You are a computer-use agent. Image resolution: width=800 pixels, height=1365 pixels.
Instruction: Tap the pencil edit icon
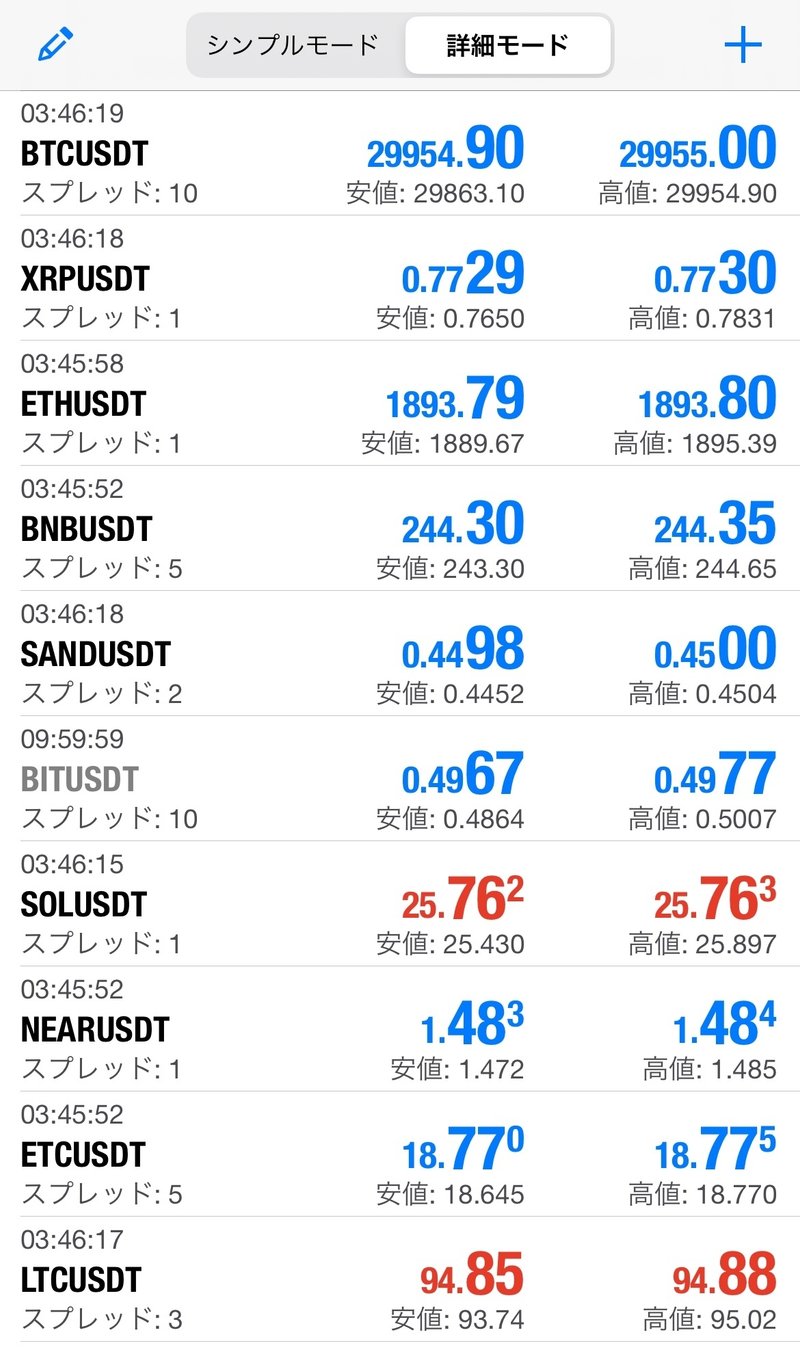pyautogui.click(x=56, y=45)
